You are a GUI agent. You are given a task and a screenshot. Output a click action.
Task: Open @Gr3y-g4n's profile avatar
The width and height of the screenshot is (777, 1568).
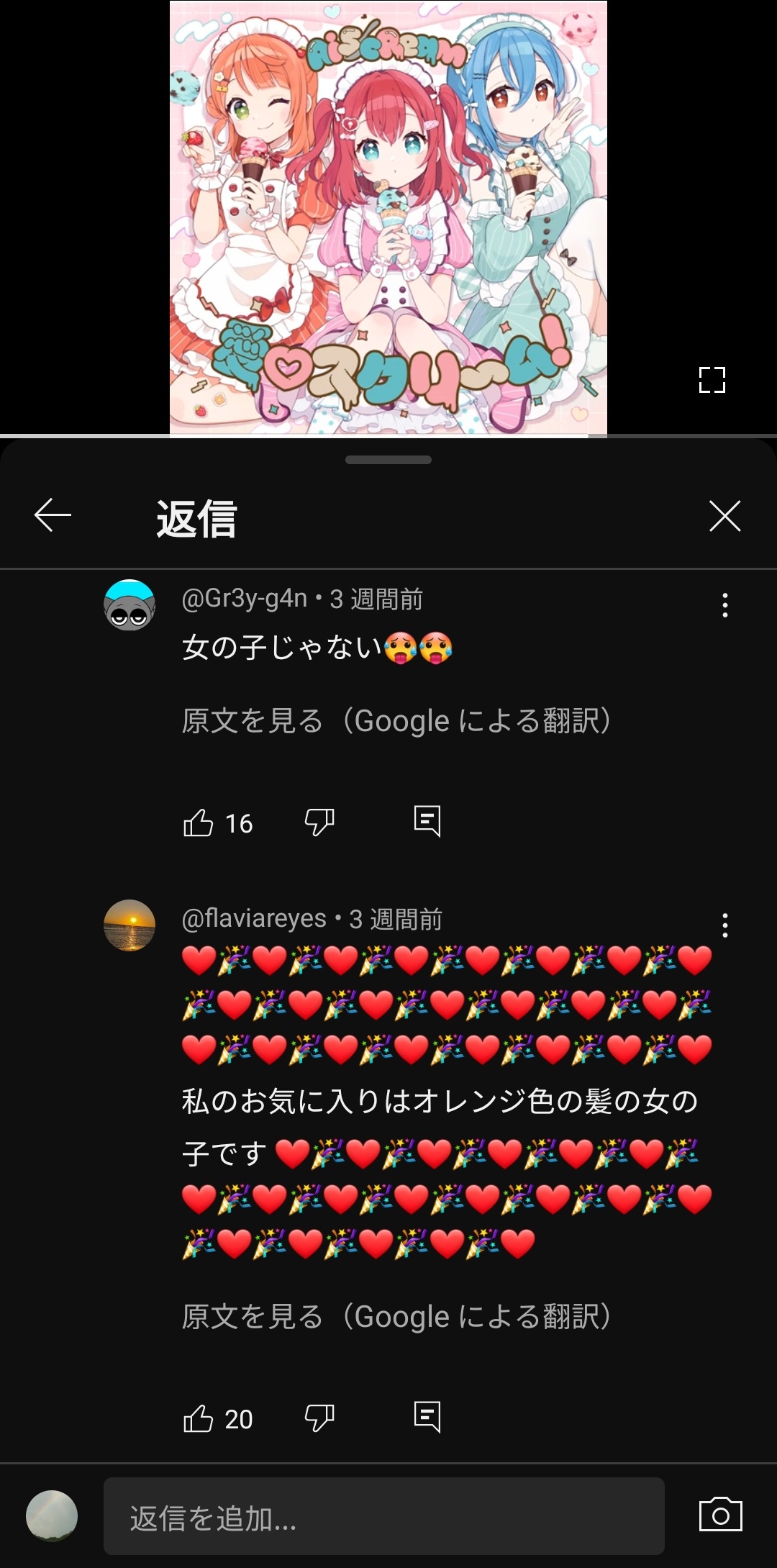click(x=129, y=605)
